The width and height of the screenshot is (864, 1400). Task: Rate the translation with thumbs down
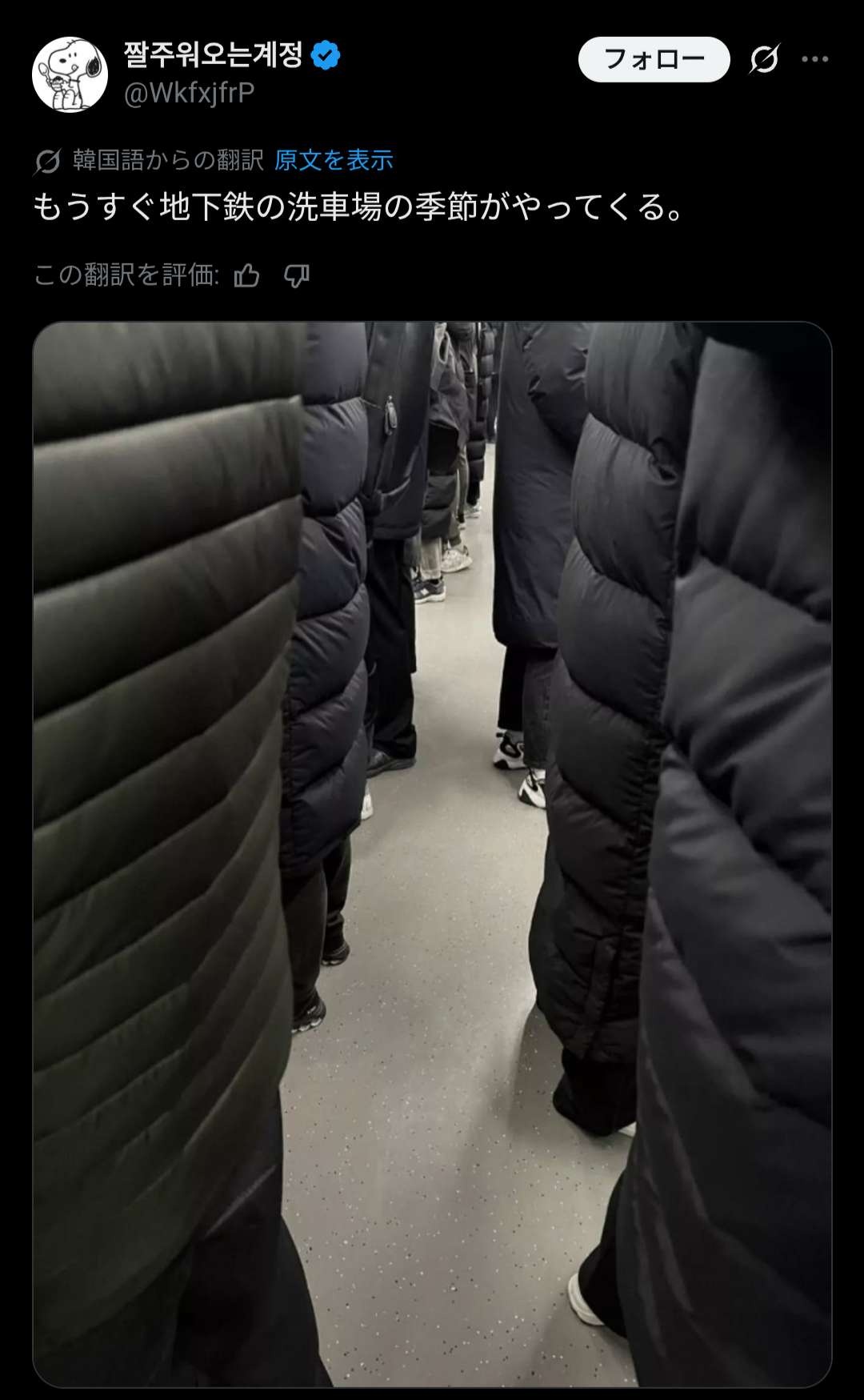296,275
